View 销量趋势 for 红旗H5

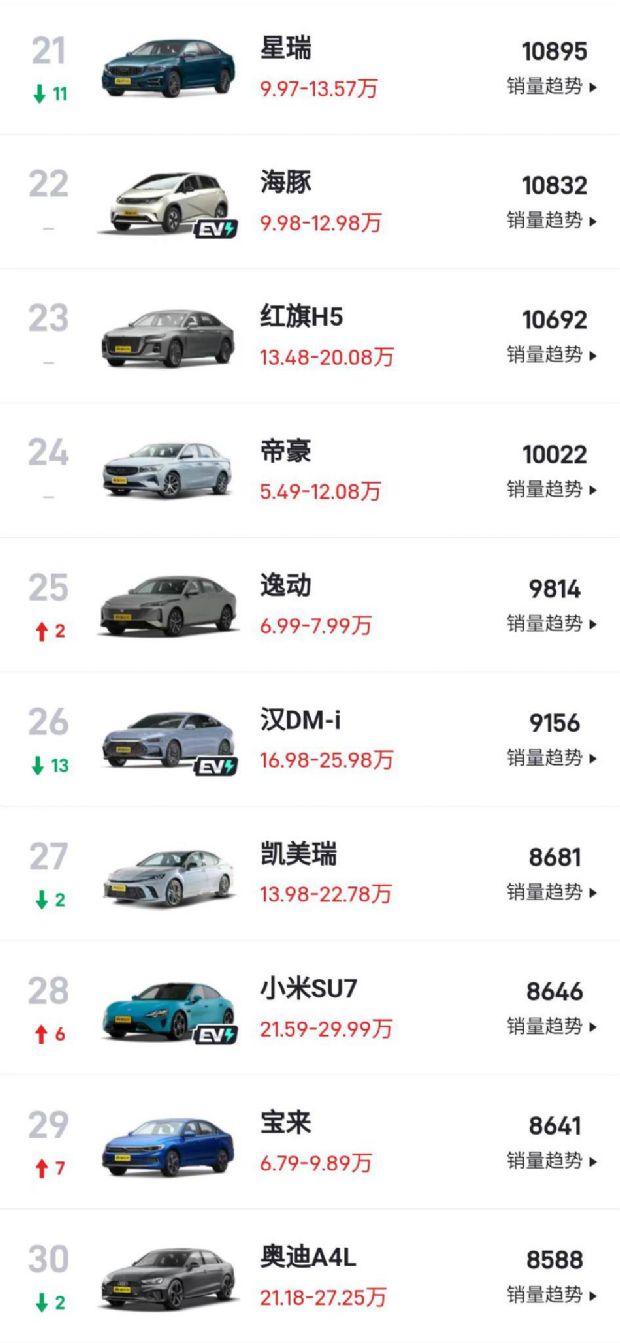551,354
